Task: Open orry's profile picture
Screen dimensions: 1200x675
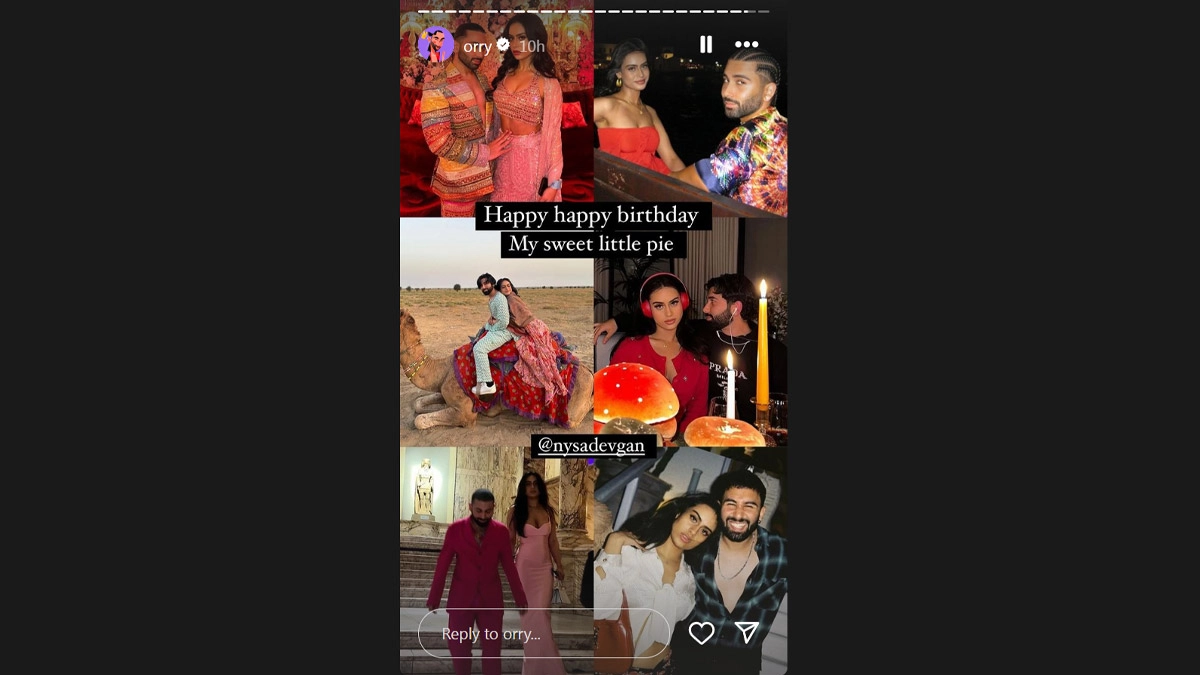Action: point(435,45)
